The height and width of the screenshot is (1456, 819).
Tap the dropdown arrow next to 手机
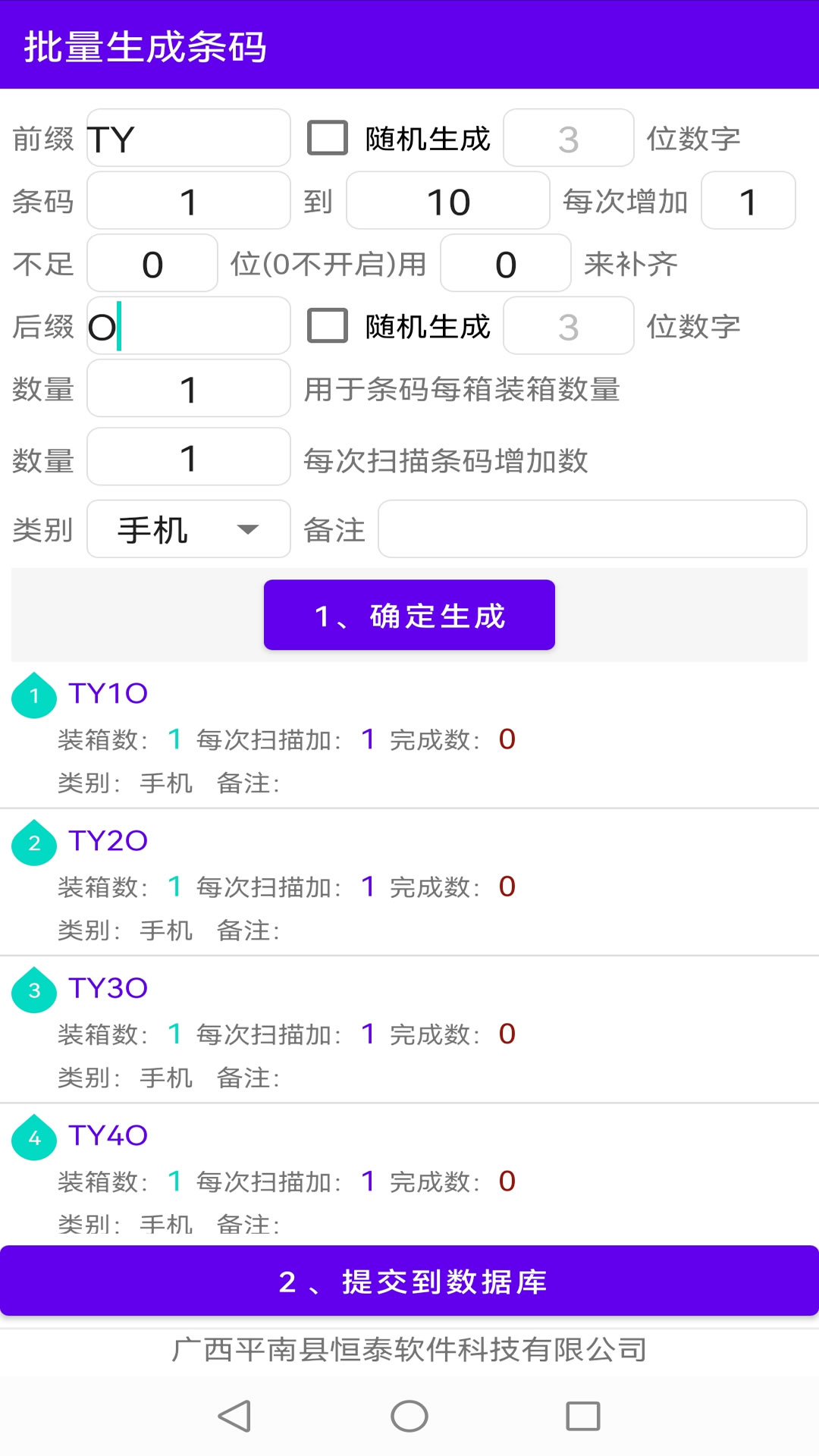250,531
